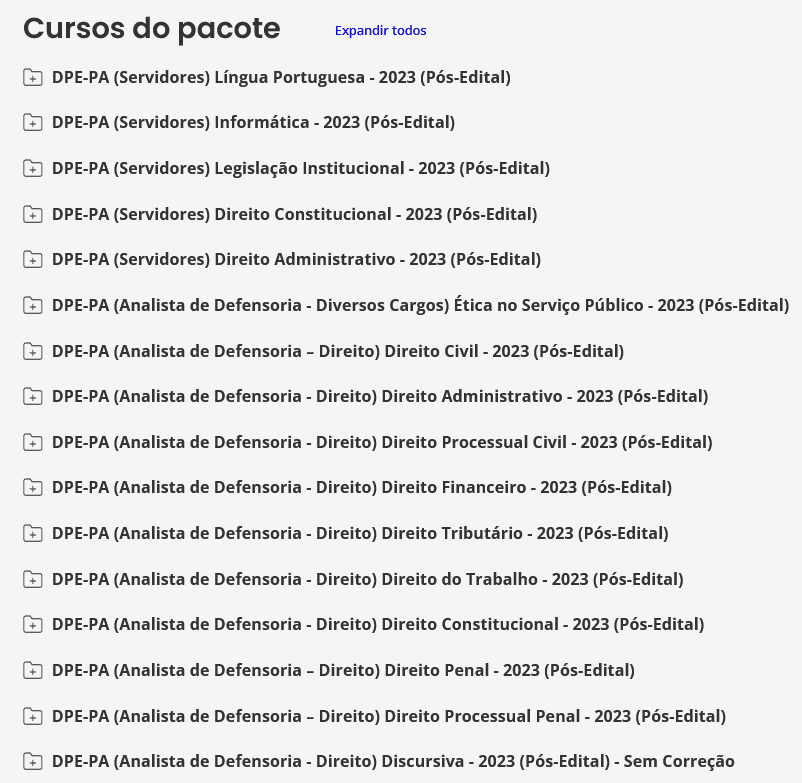Viewport: 802px width, 783px height.
Task: Expand the Discursiva Sem Correção course
Action: (x=393, y=761)
